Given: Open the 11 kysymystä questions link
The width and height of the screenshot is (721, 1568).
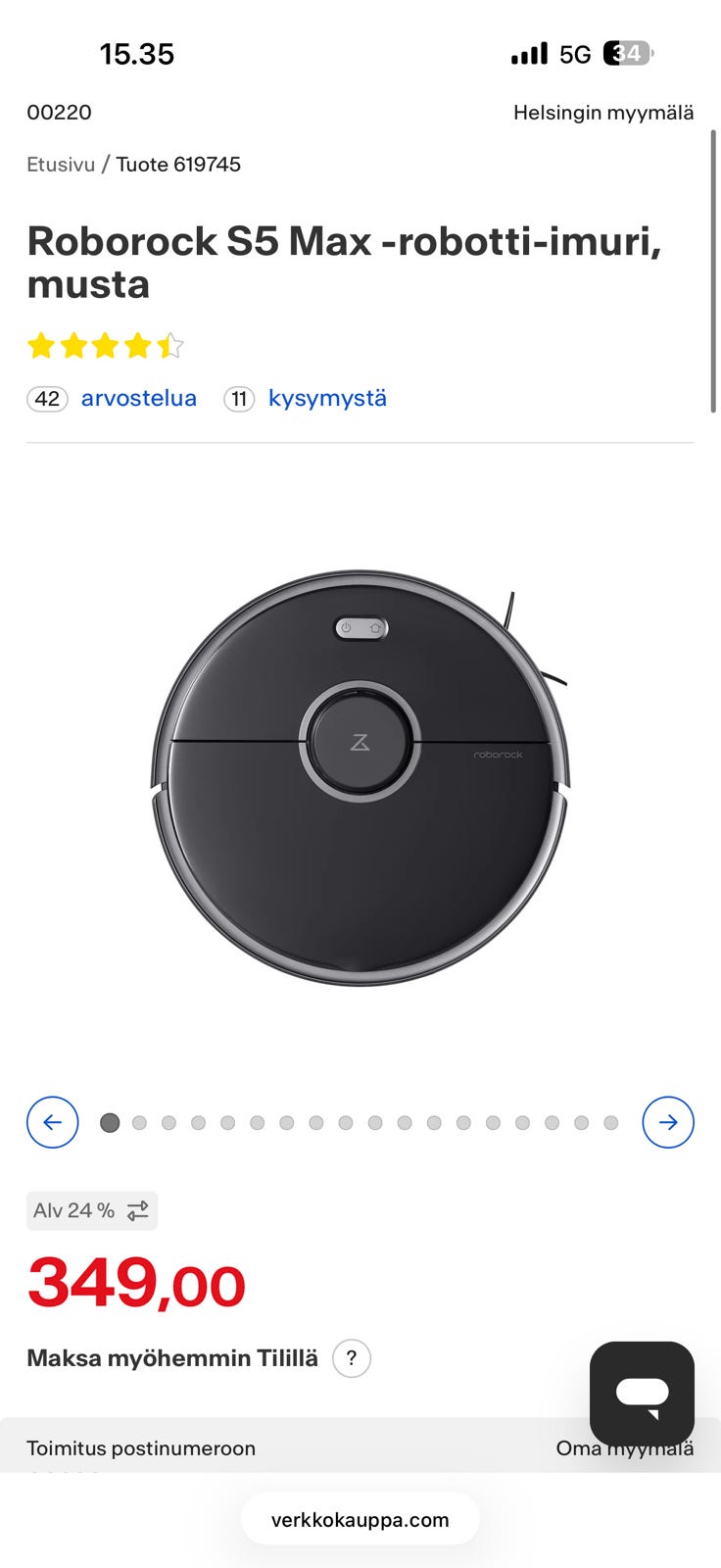Looking at the screenshot, I should (x=305, y=399).
